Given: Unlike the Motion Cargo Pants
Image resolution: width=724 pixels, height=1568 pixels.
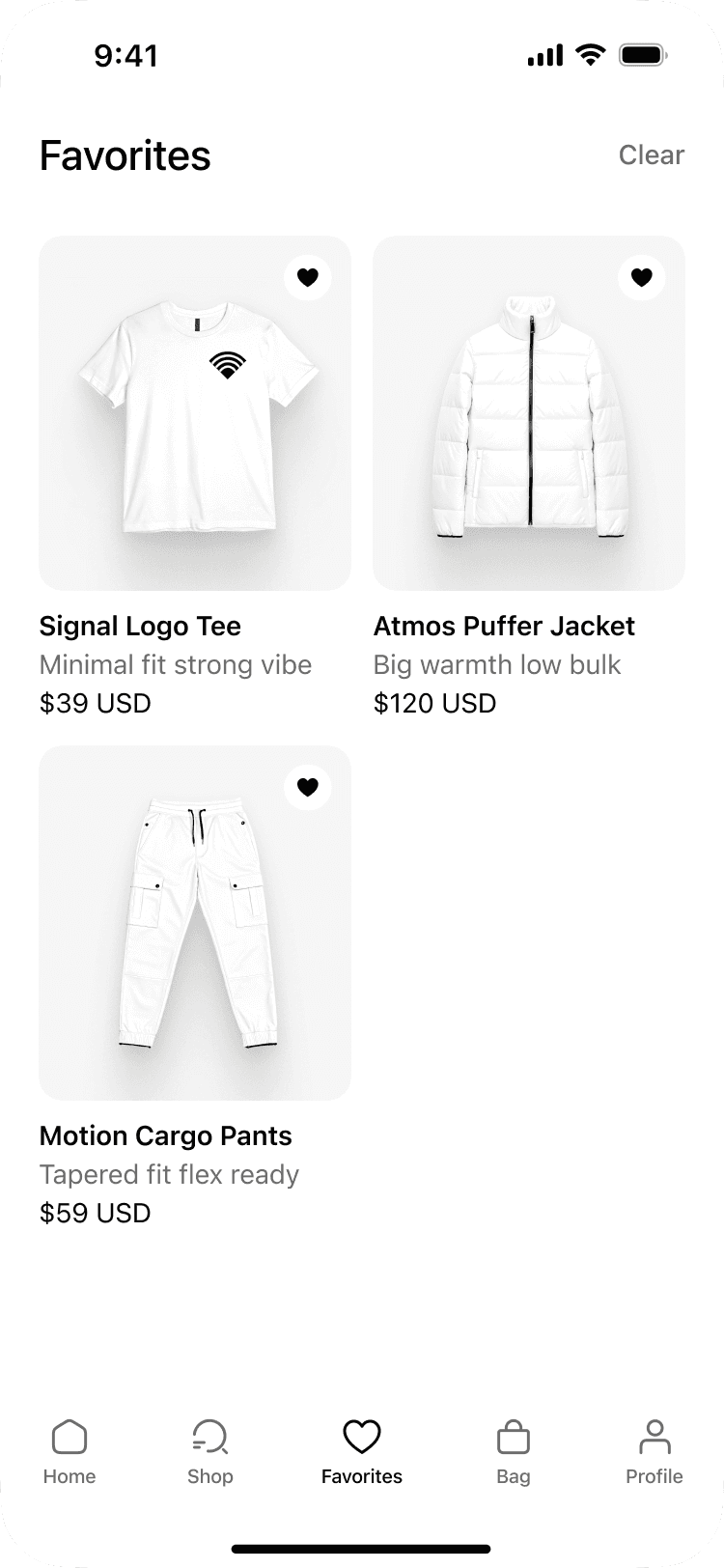Looking at the screenshot, I should [x=307, y=788].
